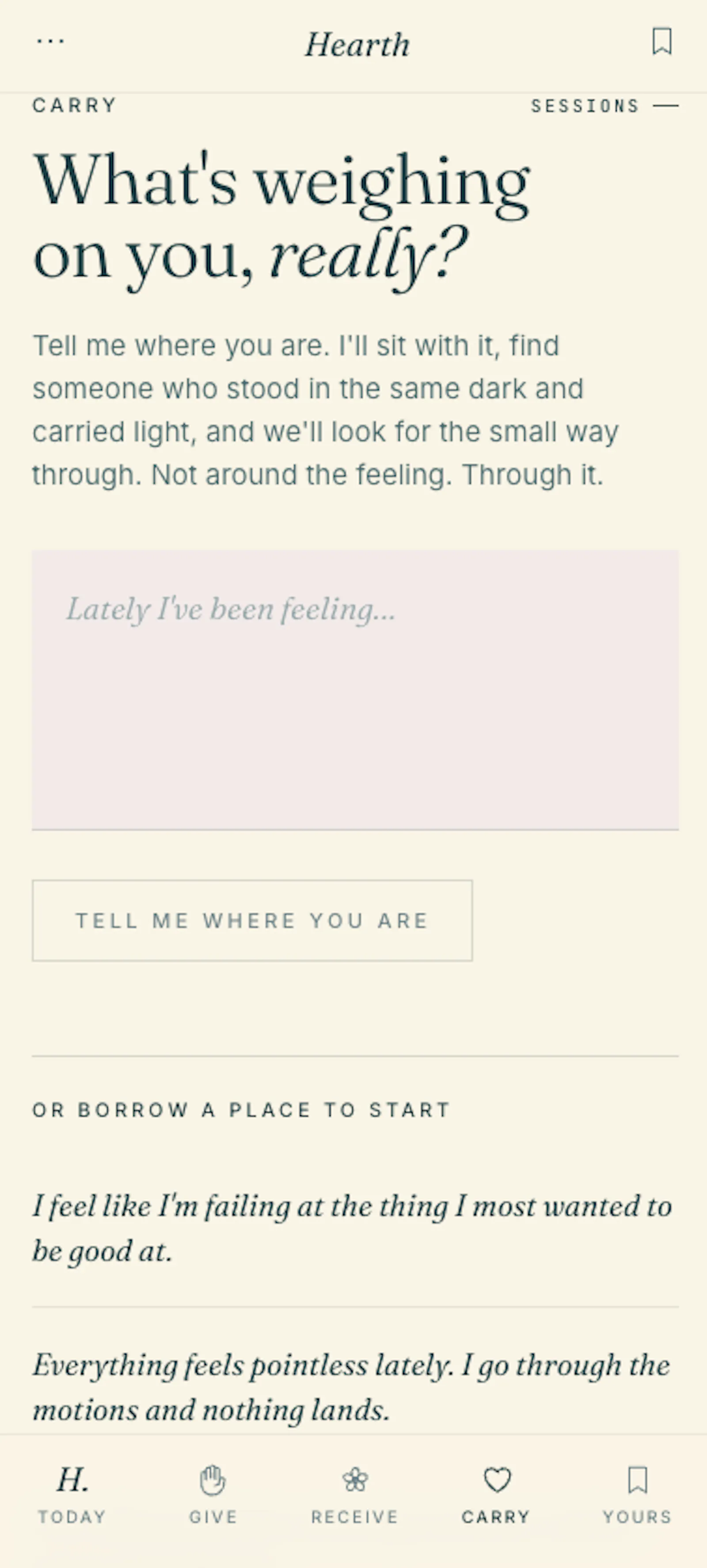Open the Sessions link
This screenshot has width=707, height=1568.
coord(604,106)
